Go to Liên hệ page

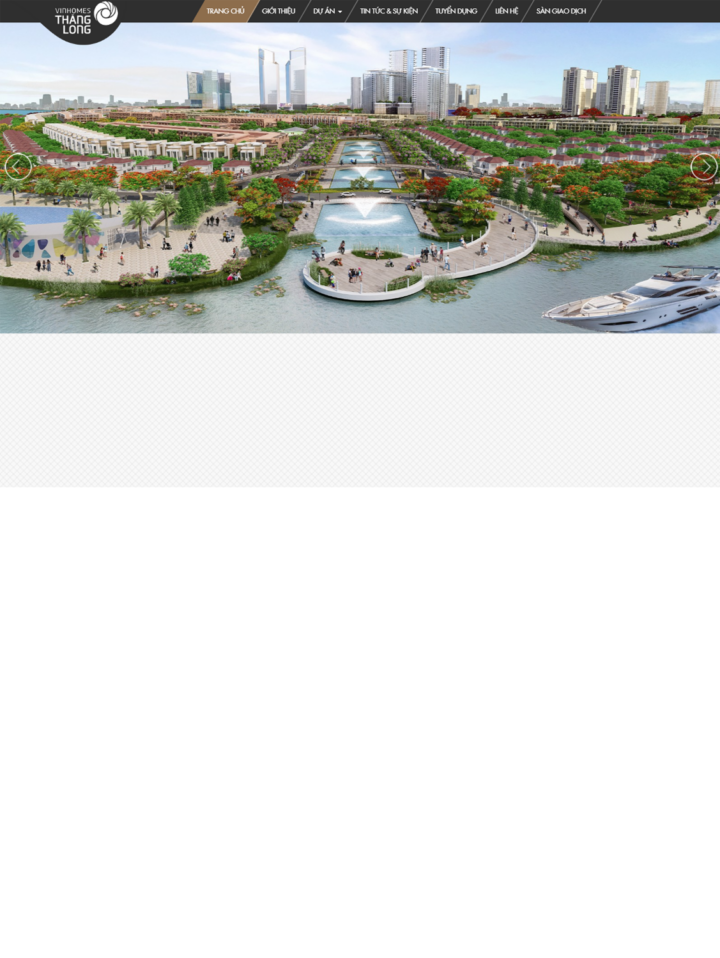click(506, 11)
